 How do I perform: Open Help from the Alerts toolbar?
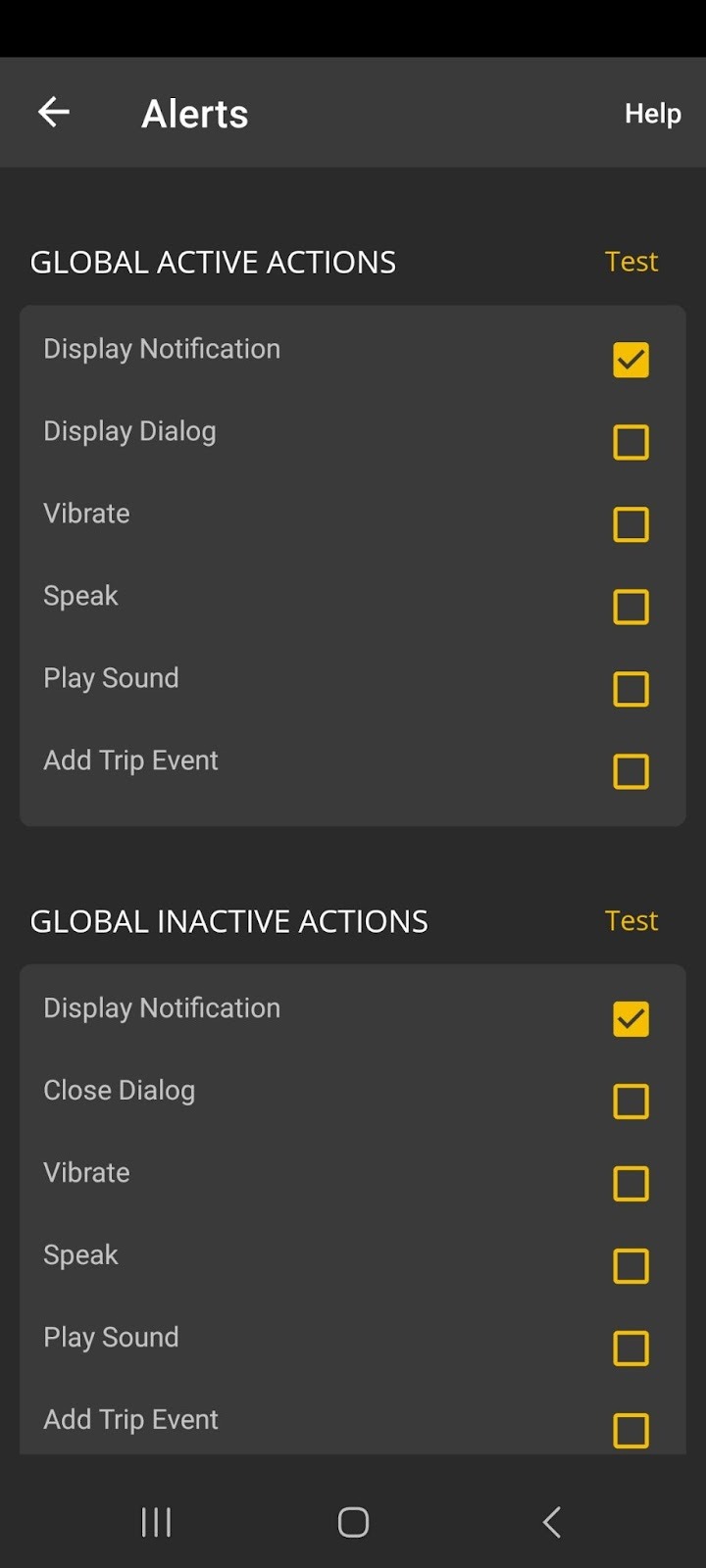pos(651,112)
